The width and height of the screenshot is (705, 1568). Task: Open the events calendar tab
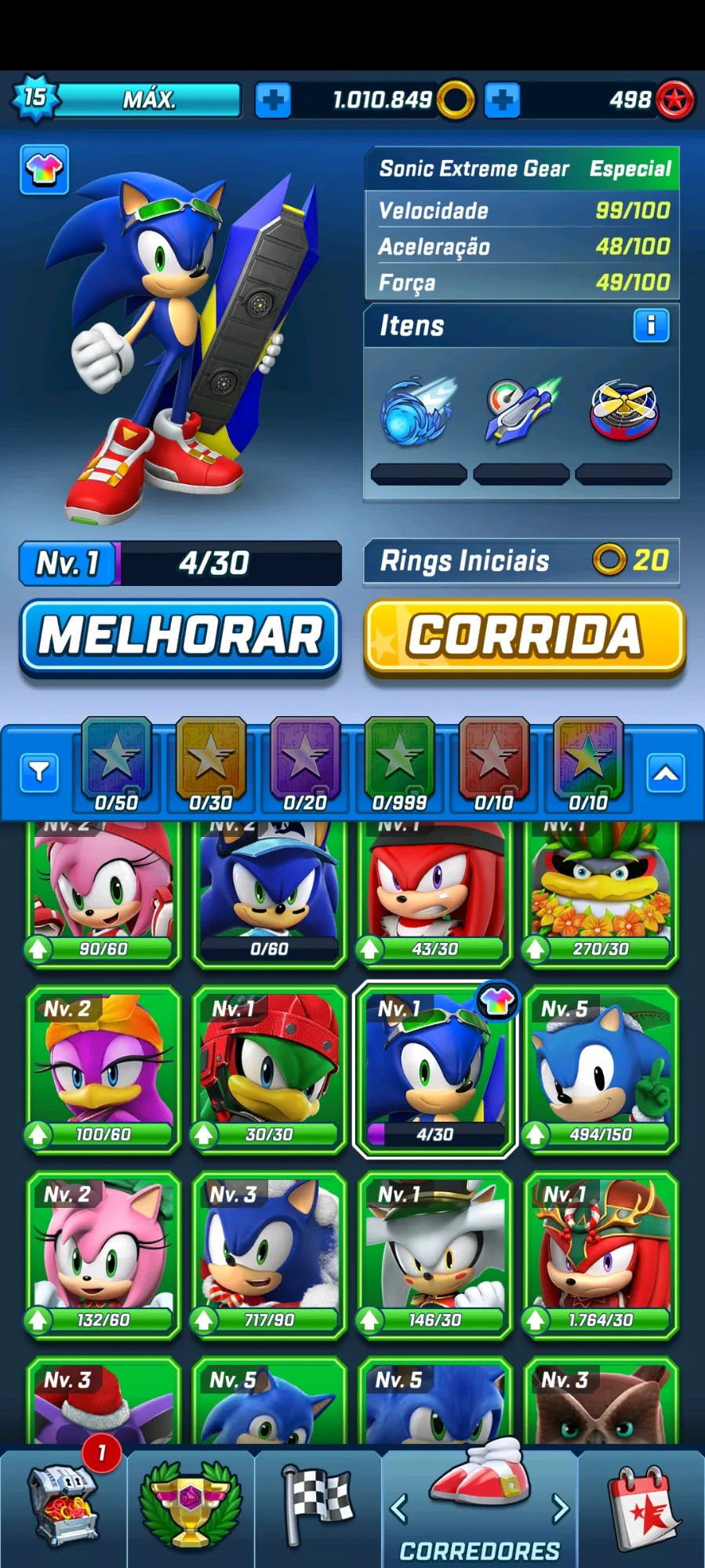(x=641, y=1506)
